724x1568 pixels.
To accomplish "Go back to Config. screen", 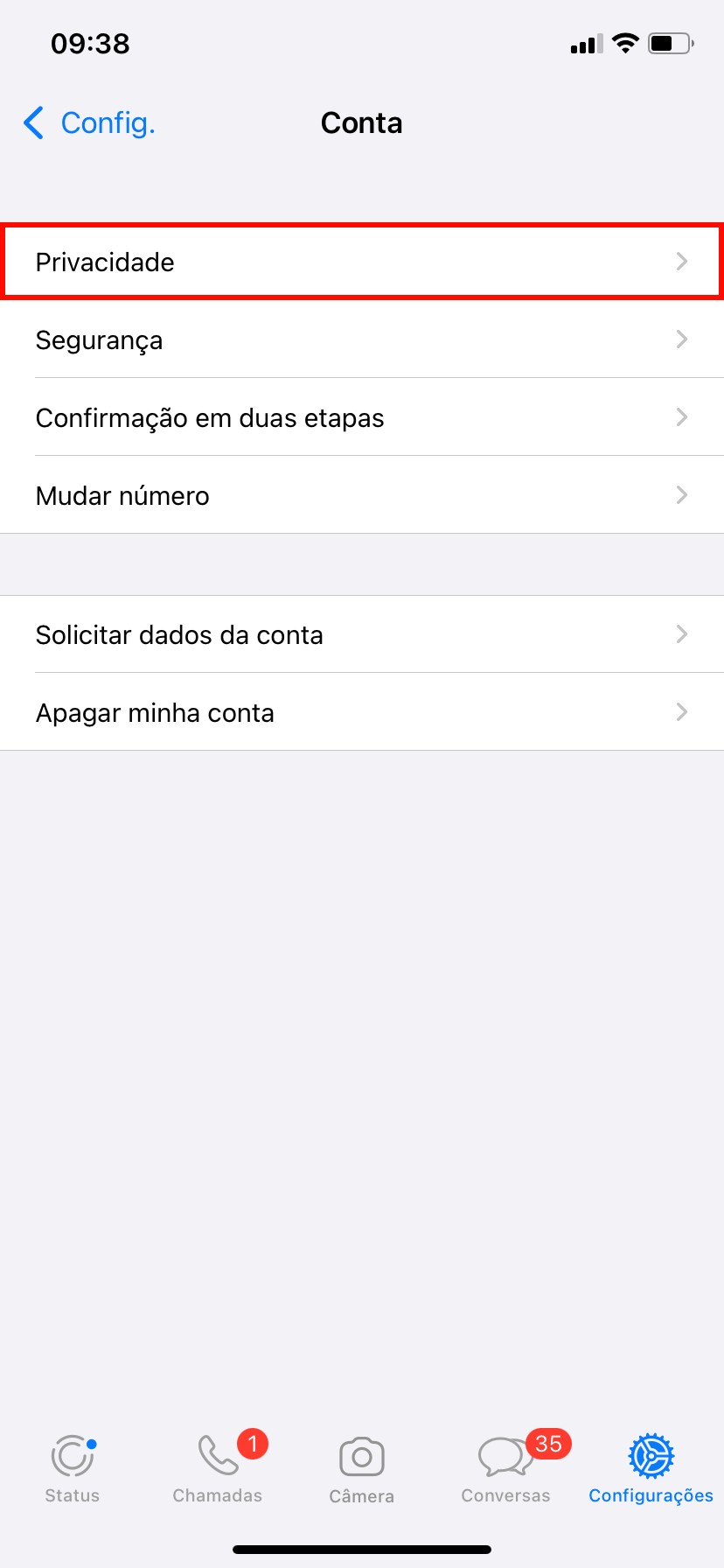I will point(89,123).
